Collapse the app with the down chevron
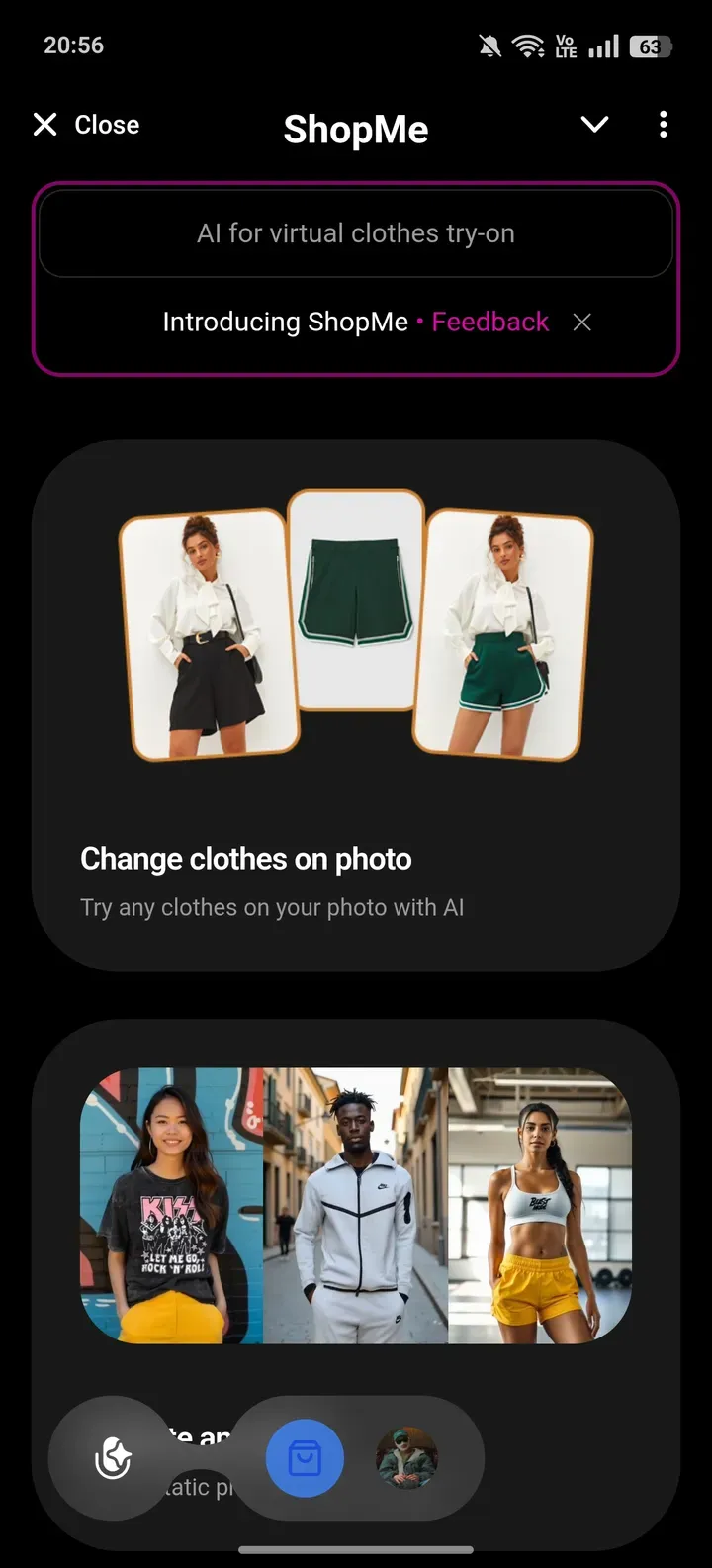The image size is (712, 1568). pos(594,125)
